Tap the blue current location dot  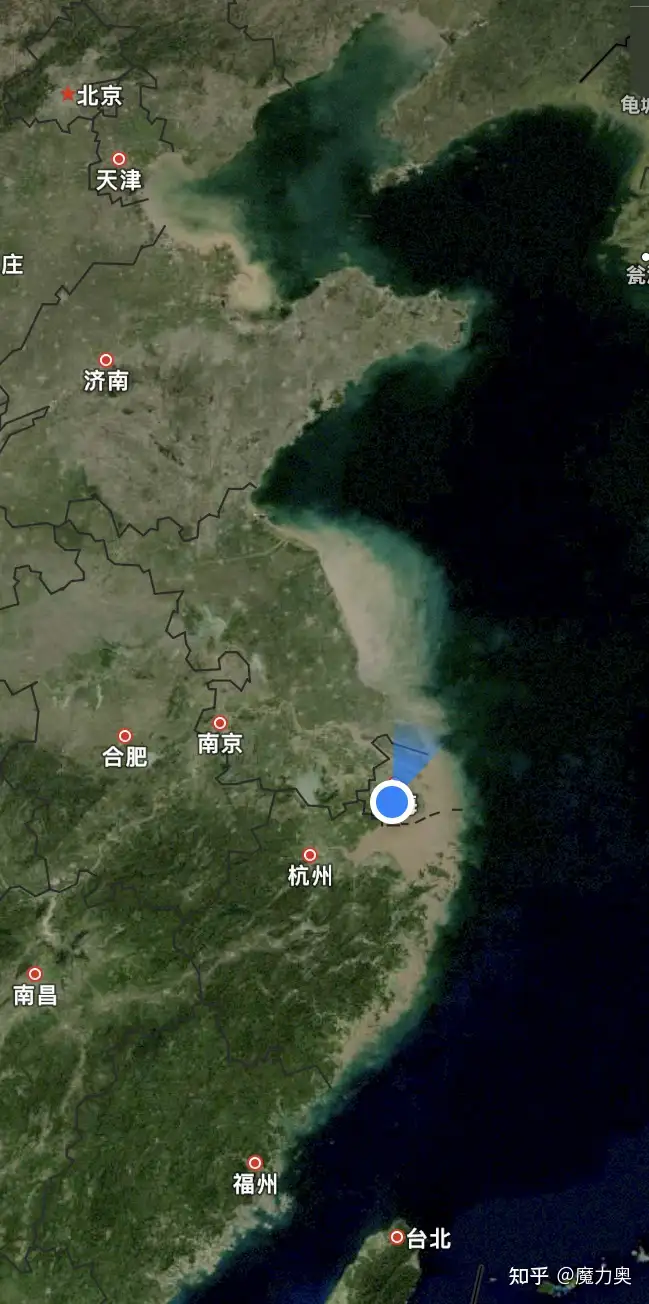click(391, 801)
